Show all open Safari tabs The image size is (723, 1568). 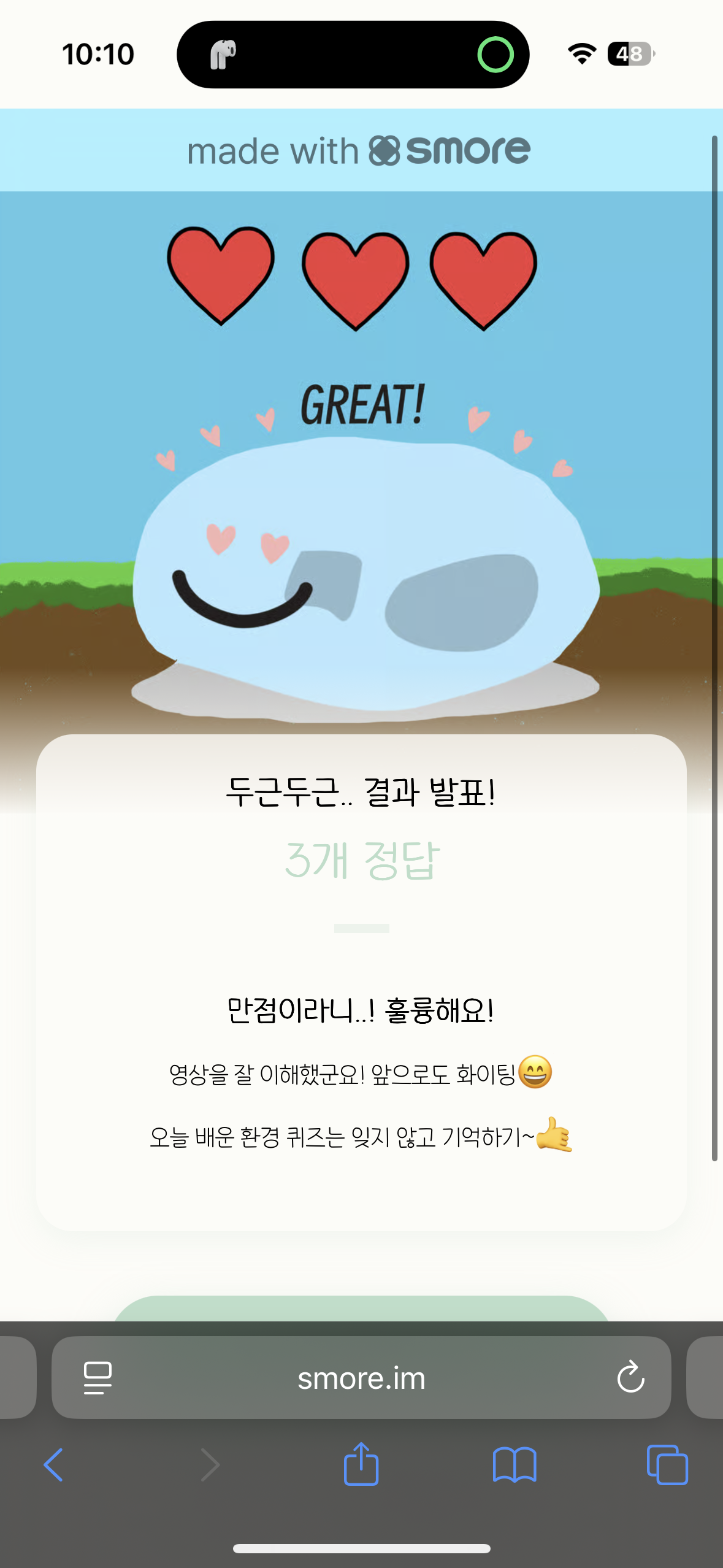tap(667, 1465)
